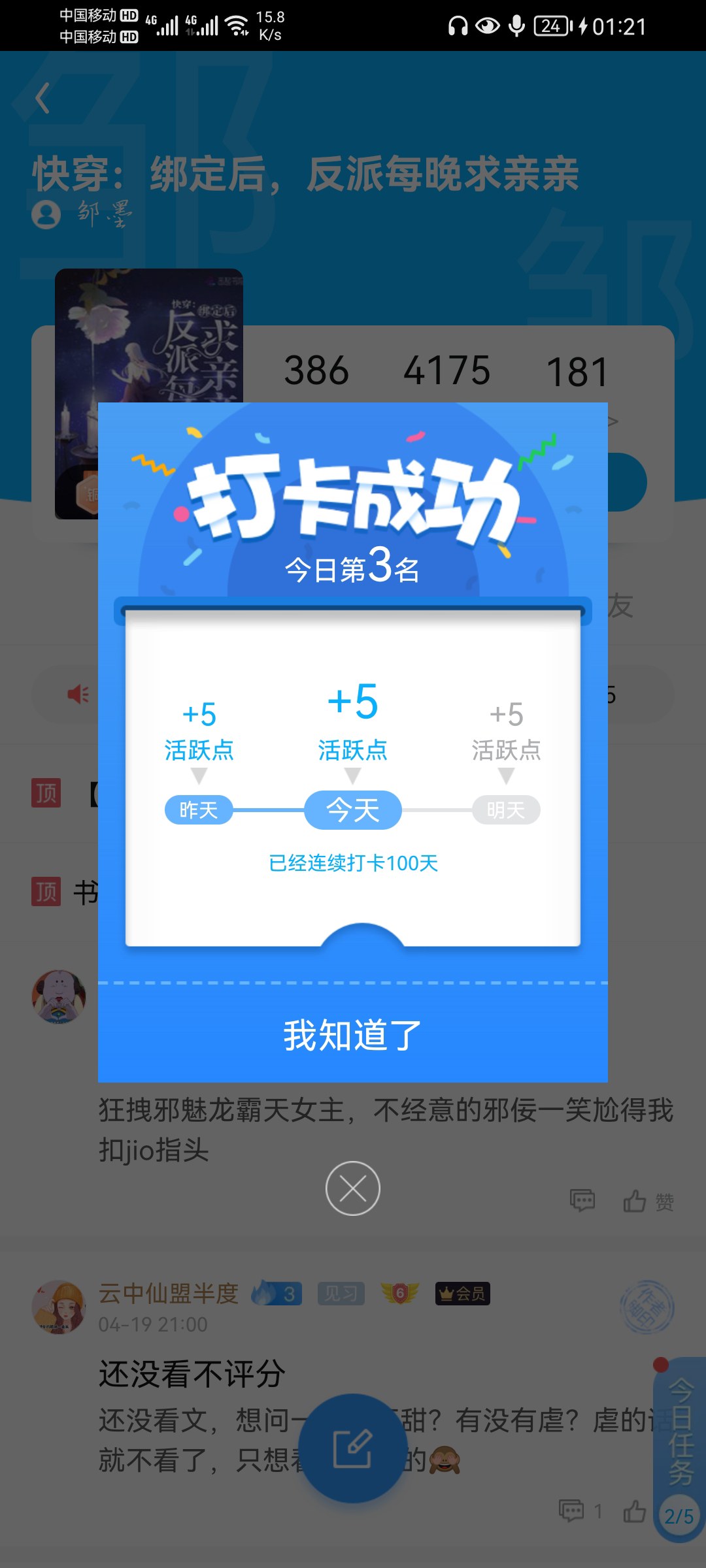Go back using the top-left arrow
The image size is (706, 1568).
click(x=43, y=99)
